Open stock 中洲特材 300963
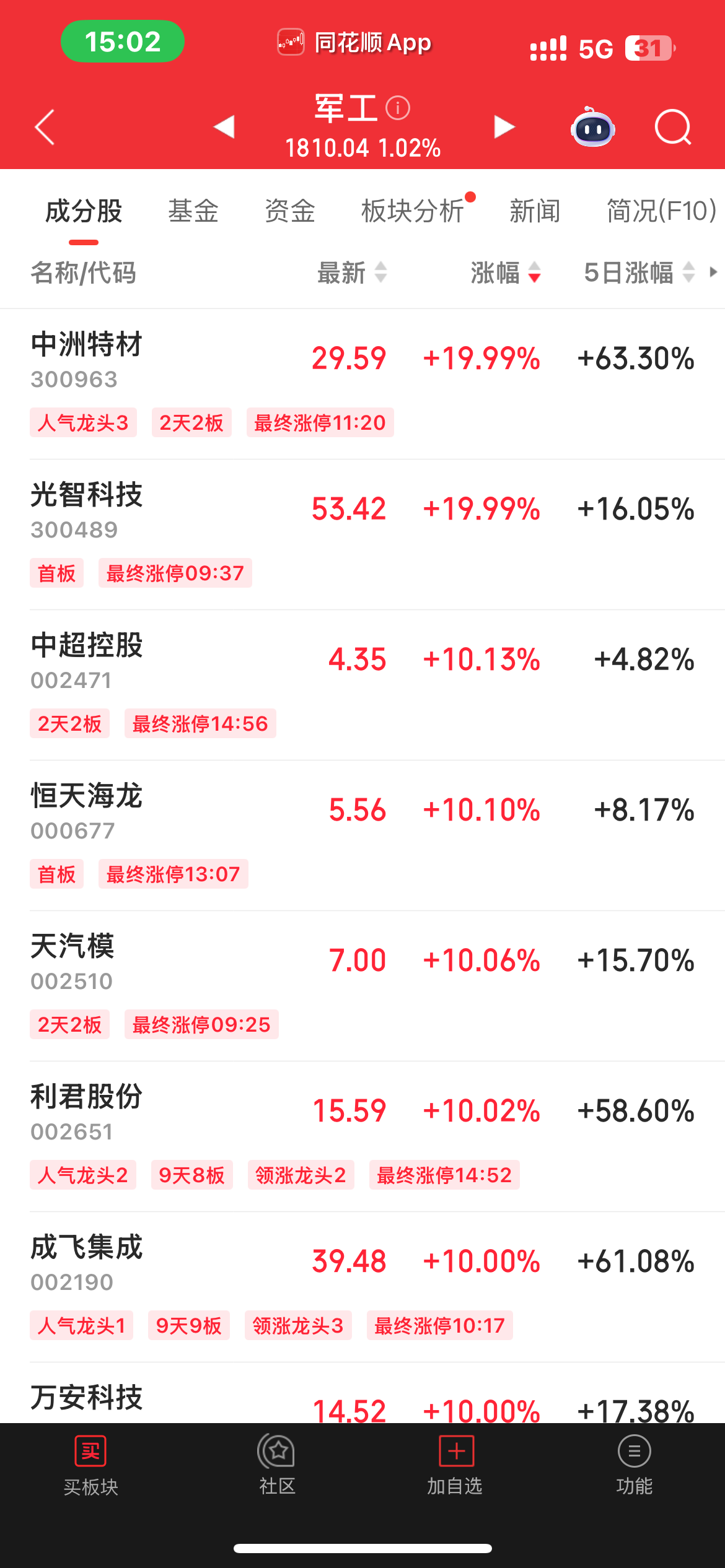 point(362,384)
